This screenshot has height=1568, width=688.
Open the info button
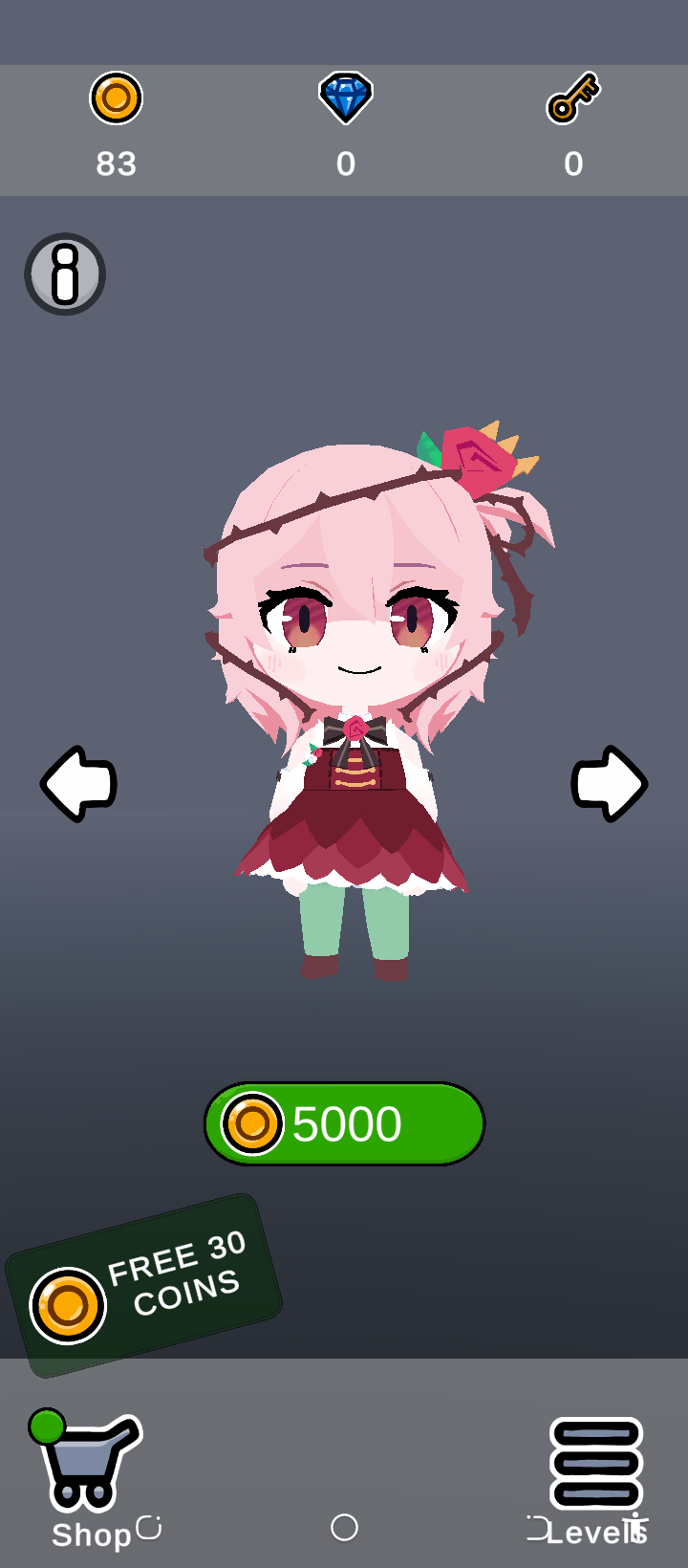click(65, 274)
